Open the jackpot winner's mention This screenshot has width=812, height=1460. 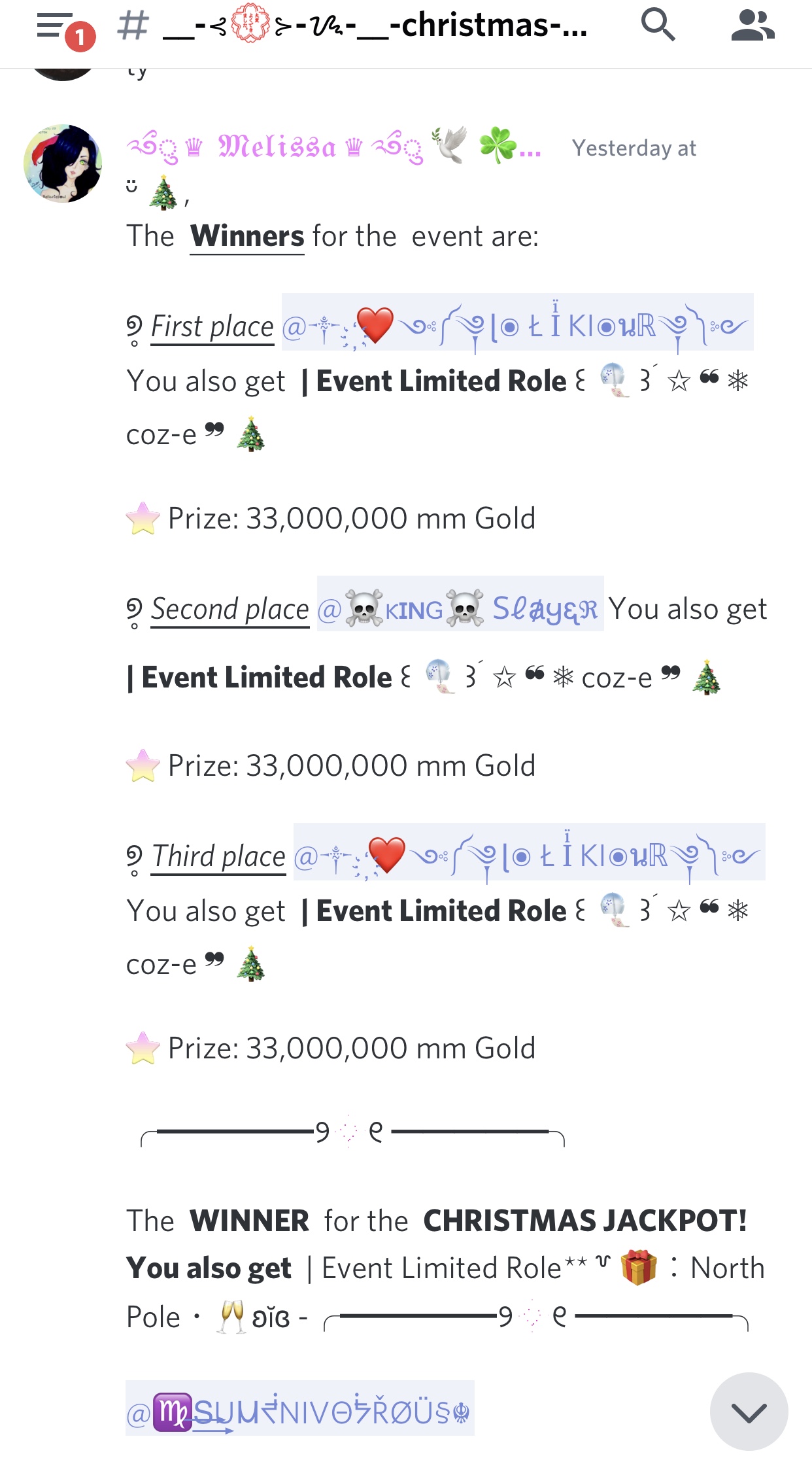tap(299, 1408)
